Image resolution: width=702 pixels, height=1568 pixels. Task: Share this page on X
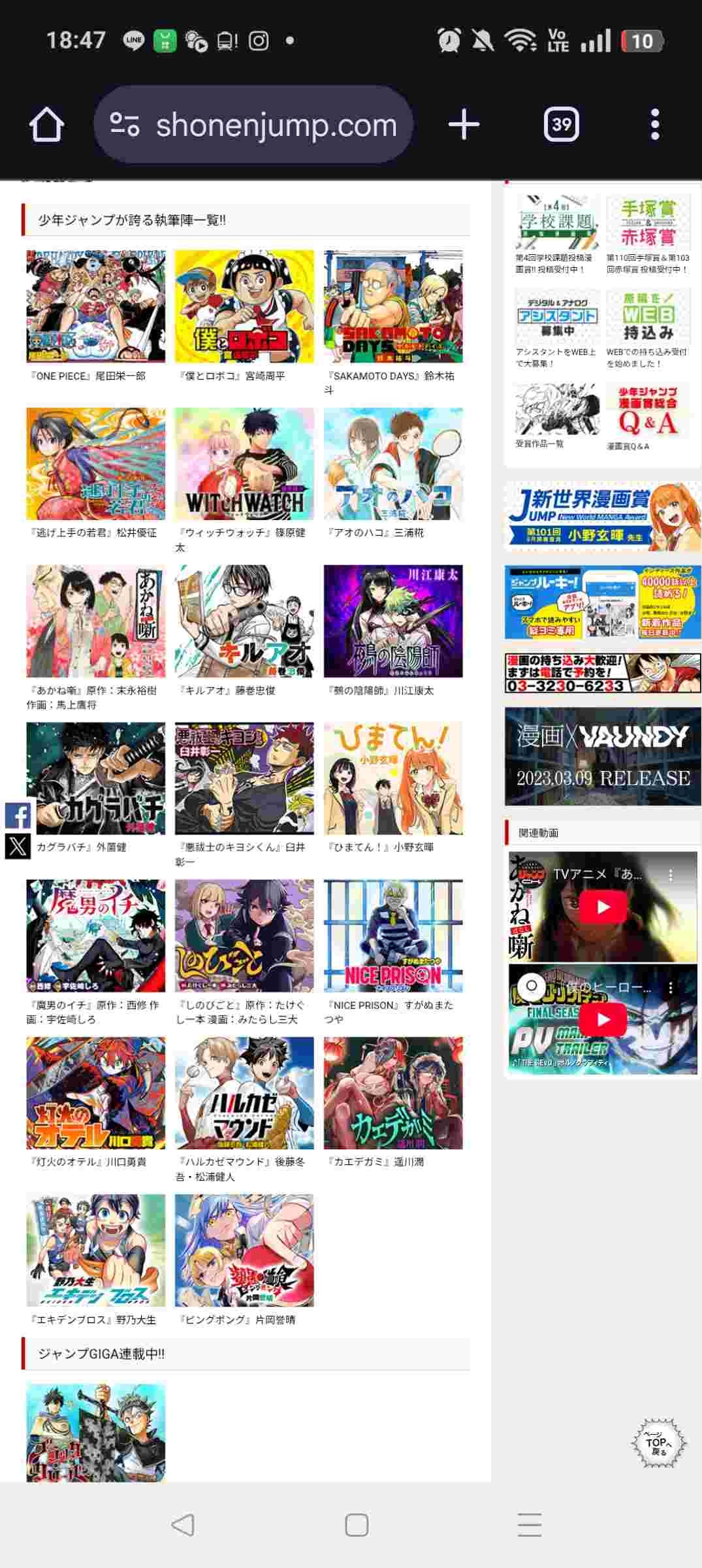[18, 846]
